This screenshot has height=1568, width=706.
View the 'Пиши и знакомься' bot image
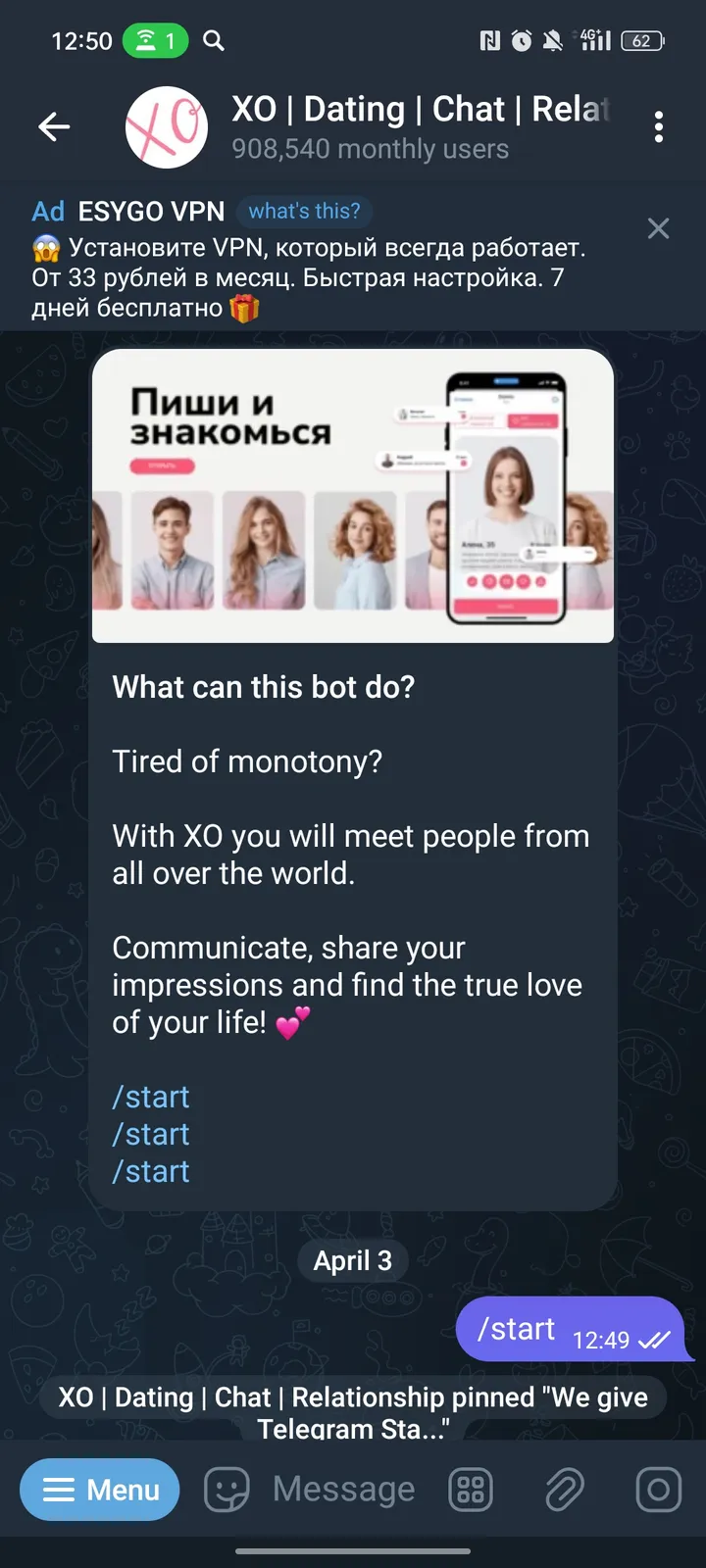pos(352,496)
